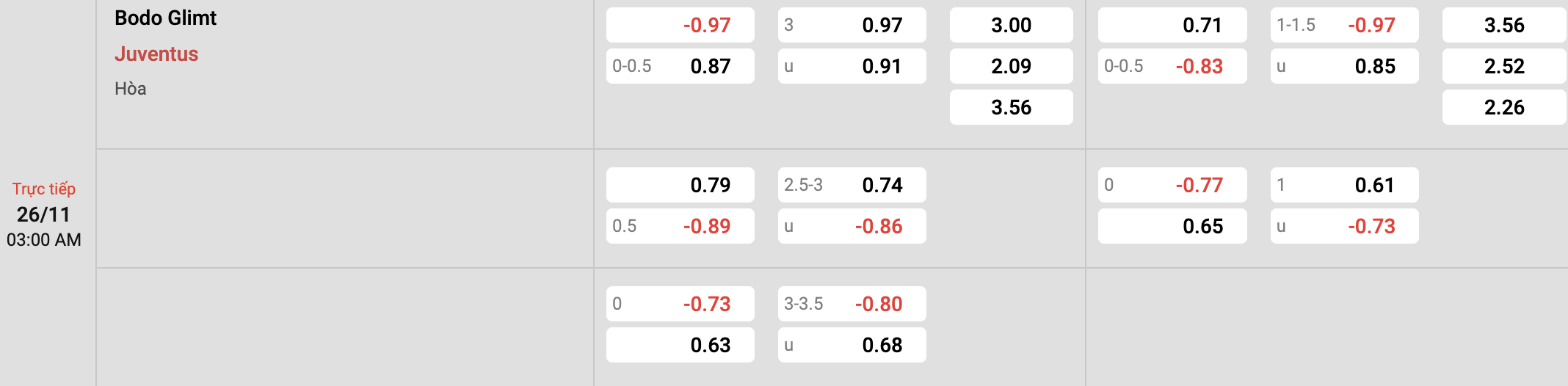Select over 1 at 0.61
The image size is (1568, 386).
tap(1344, 185)
